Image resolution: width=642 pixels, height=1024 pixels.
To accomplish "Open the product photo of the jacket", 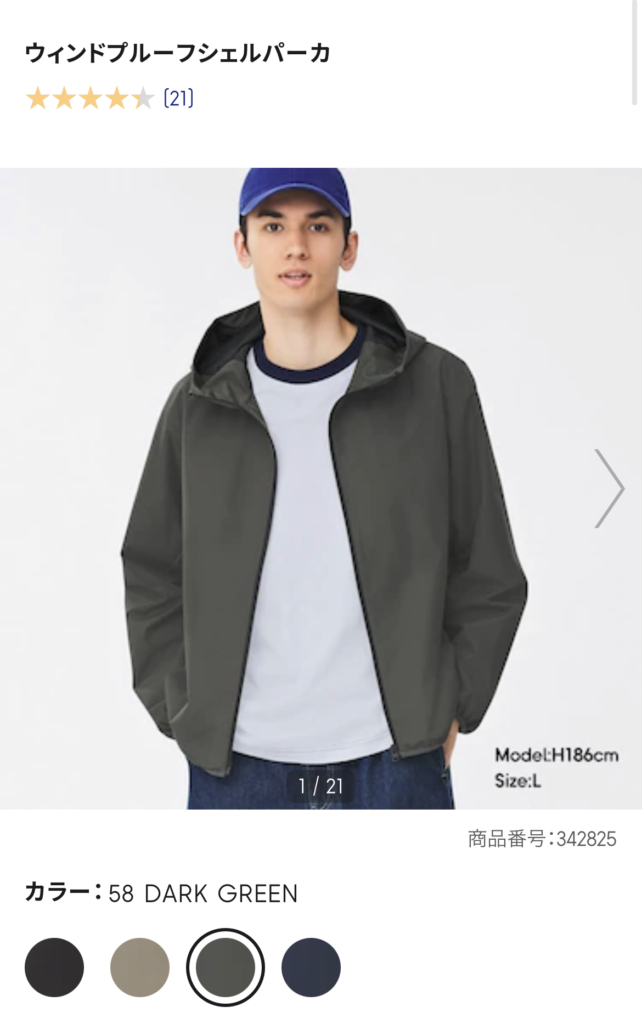I will 320,488.
